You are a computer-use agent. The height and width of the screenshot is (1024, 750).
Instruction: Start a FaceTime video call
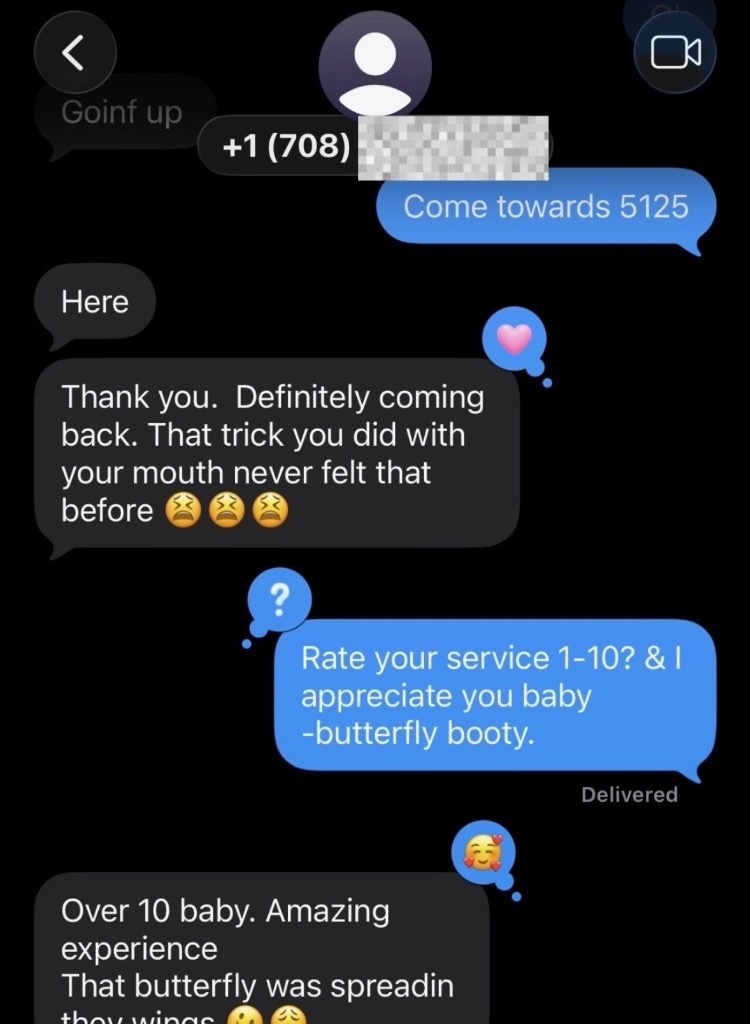point(675,52)
